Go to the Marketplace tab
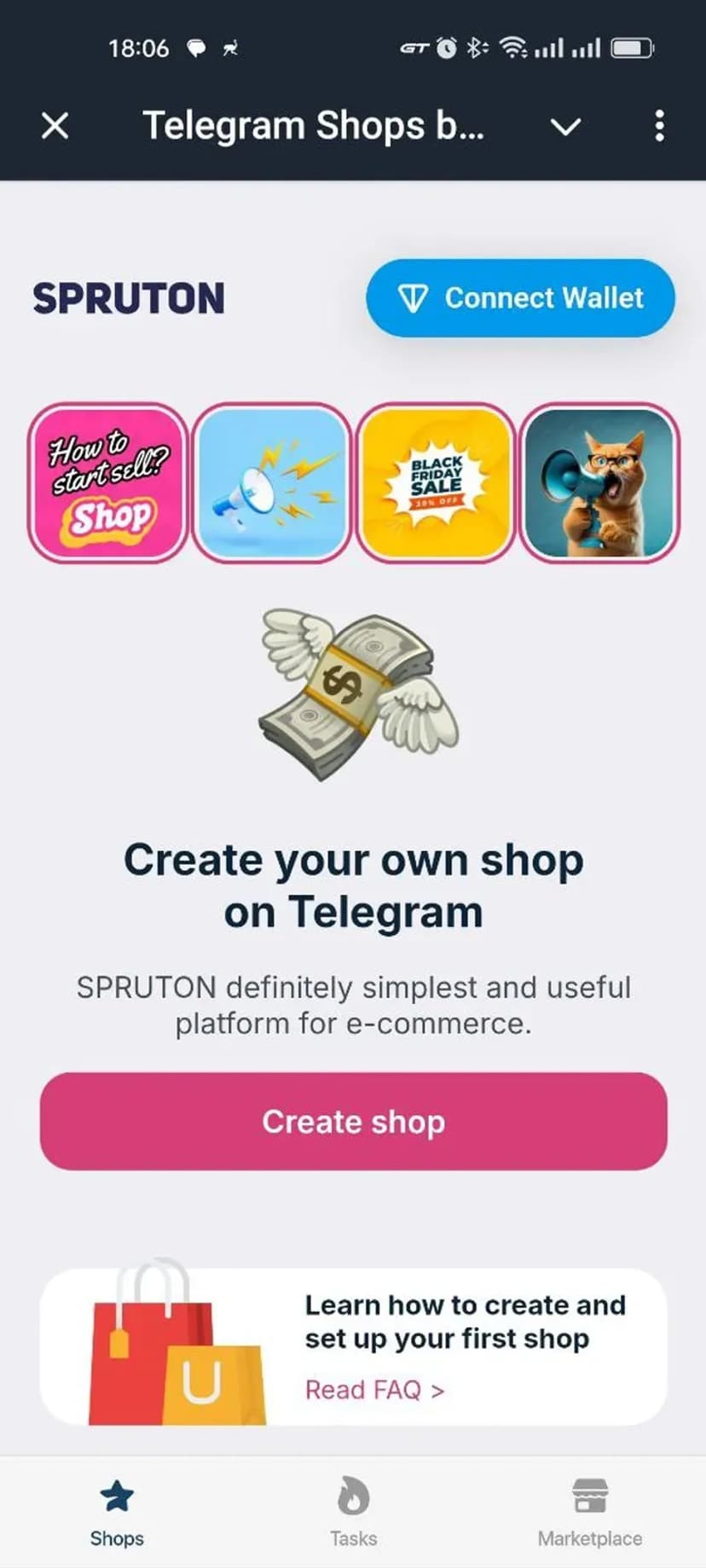706x1568 pixels. coord(589,1512)
